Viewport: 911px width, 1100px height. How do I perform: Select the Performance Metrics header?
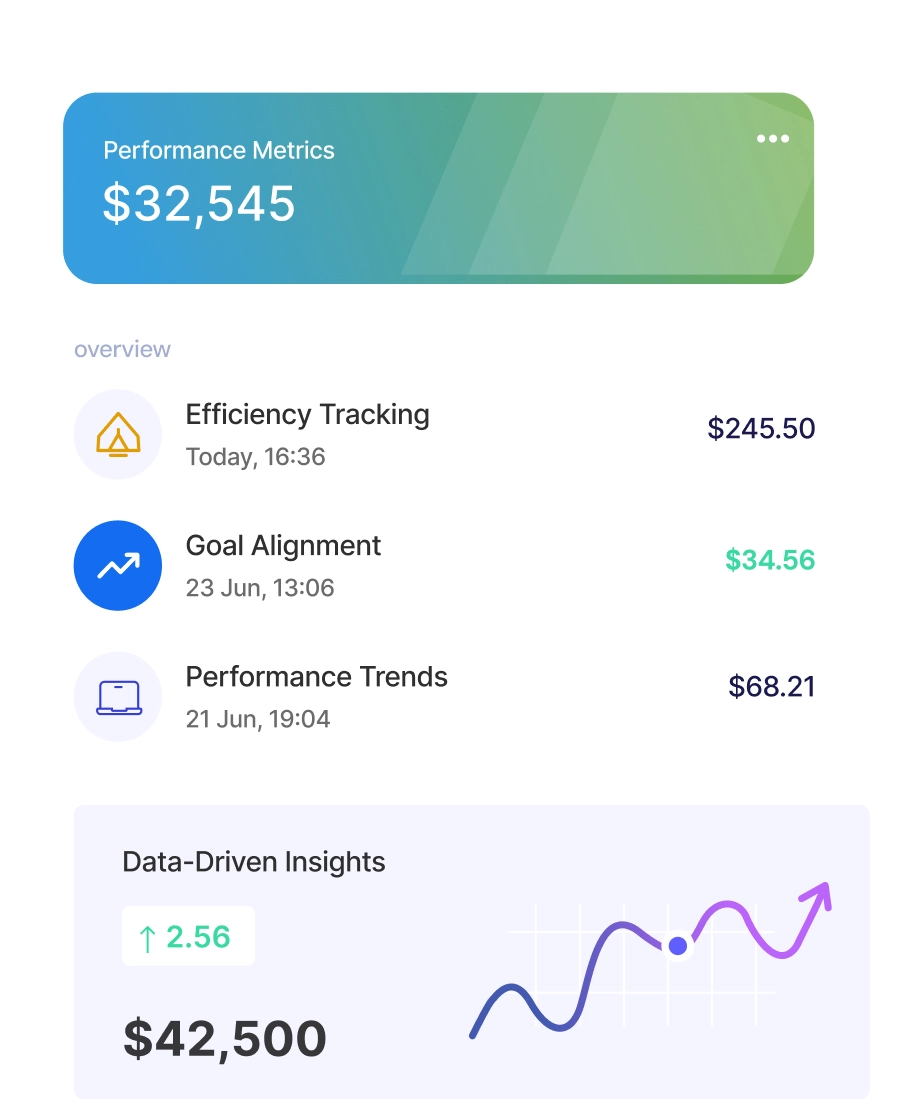point(218,150)
